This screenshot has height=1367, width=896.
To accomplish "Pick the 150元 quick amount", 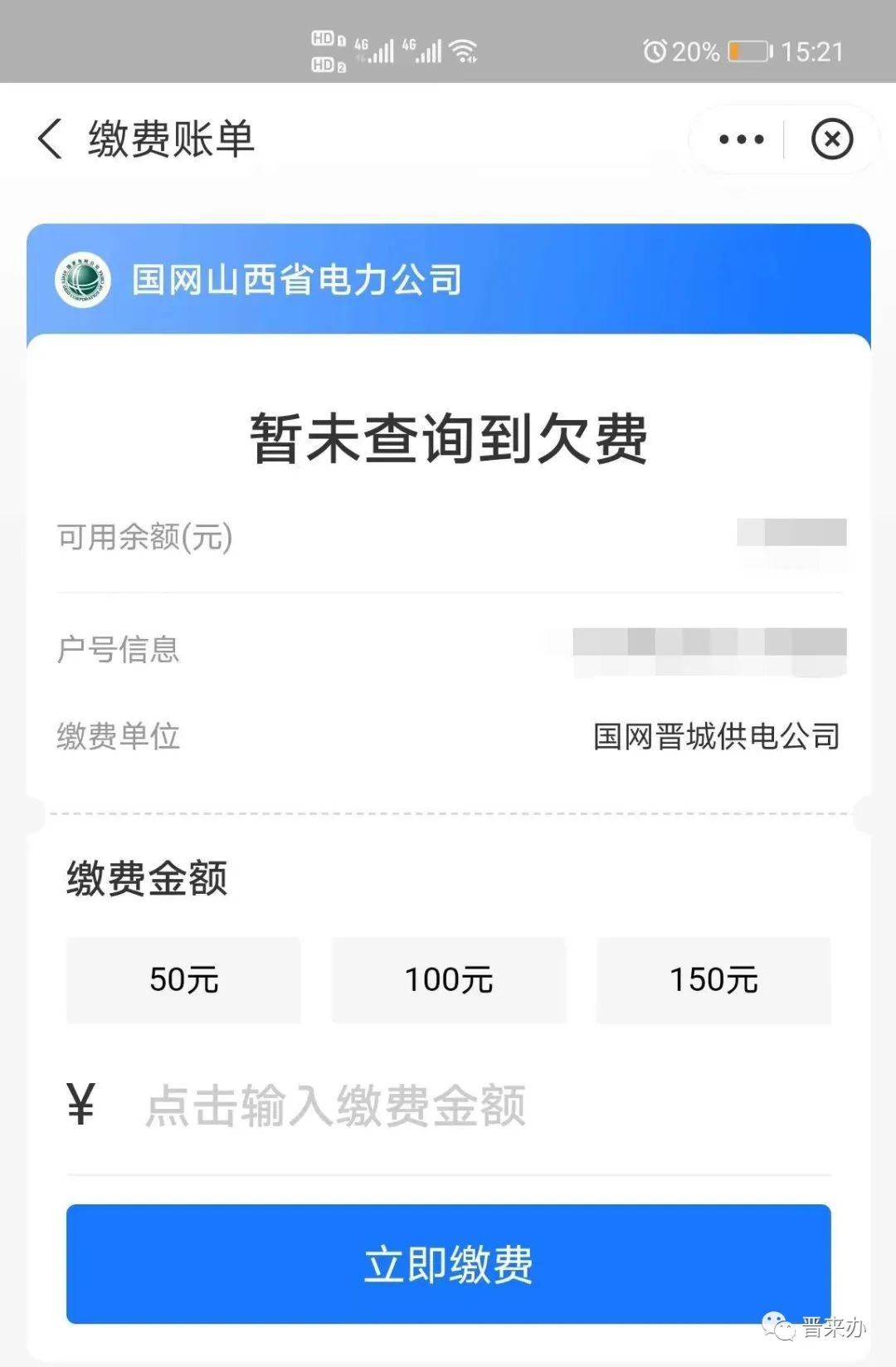I will tap(713, 980).
